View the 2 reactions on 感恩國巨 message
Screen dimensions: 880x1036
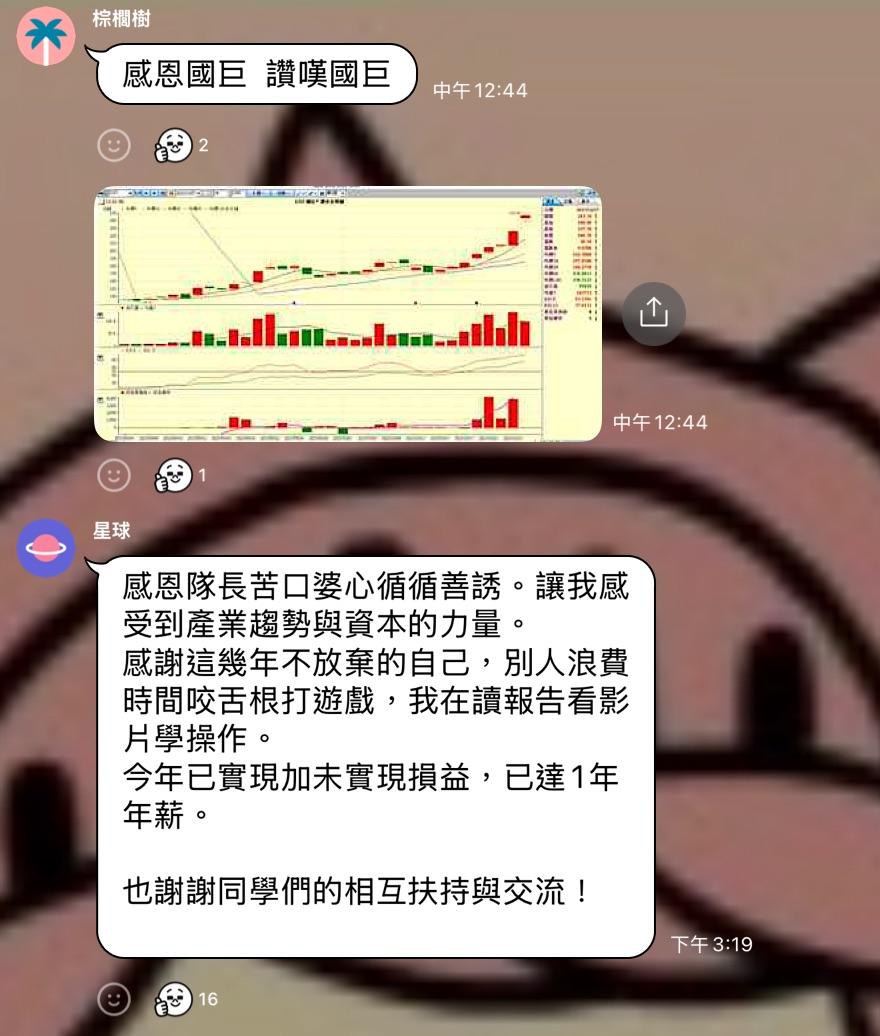[180, 146]
